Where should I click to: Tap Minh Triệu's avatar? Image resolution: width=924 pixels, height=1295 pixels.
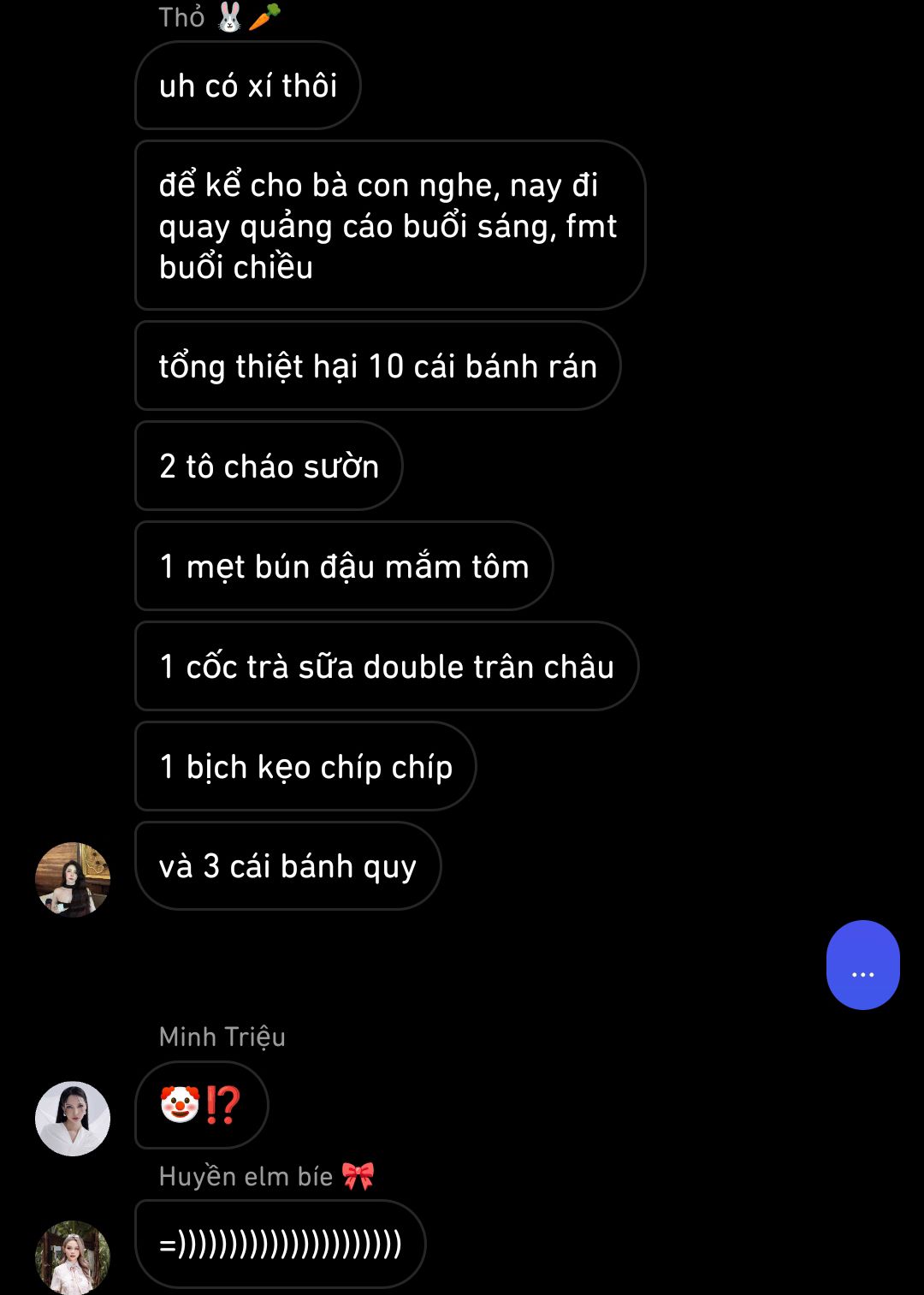pos(73,1118)
